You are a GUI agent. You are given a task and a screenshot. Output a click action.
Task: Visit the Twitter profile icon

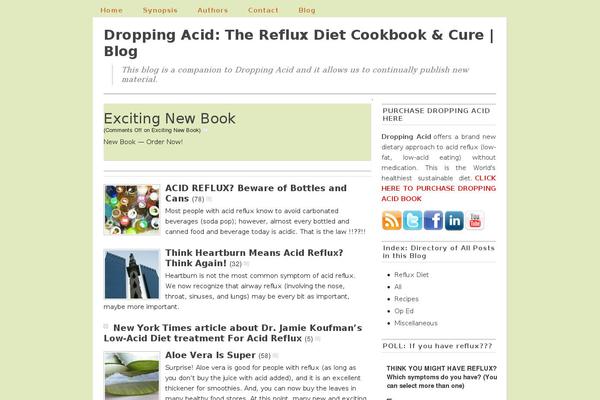[412, 221]
